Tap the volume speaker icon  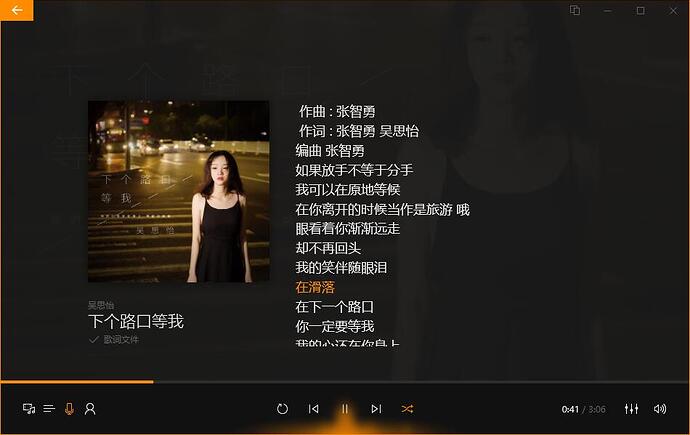coord(660,409)
